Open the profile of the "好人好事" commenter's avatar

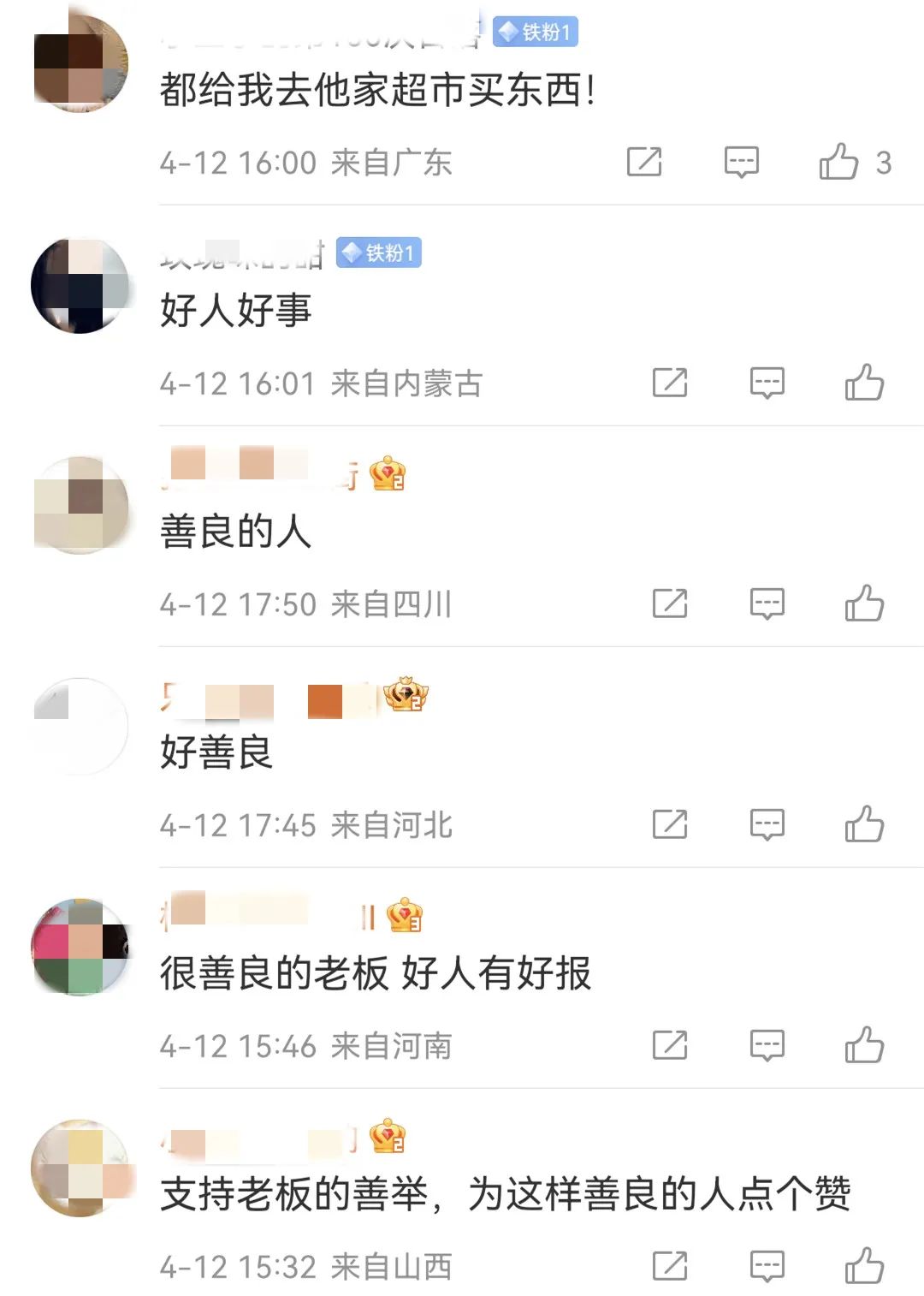click(78, 284)
